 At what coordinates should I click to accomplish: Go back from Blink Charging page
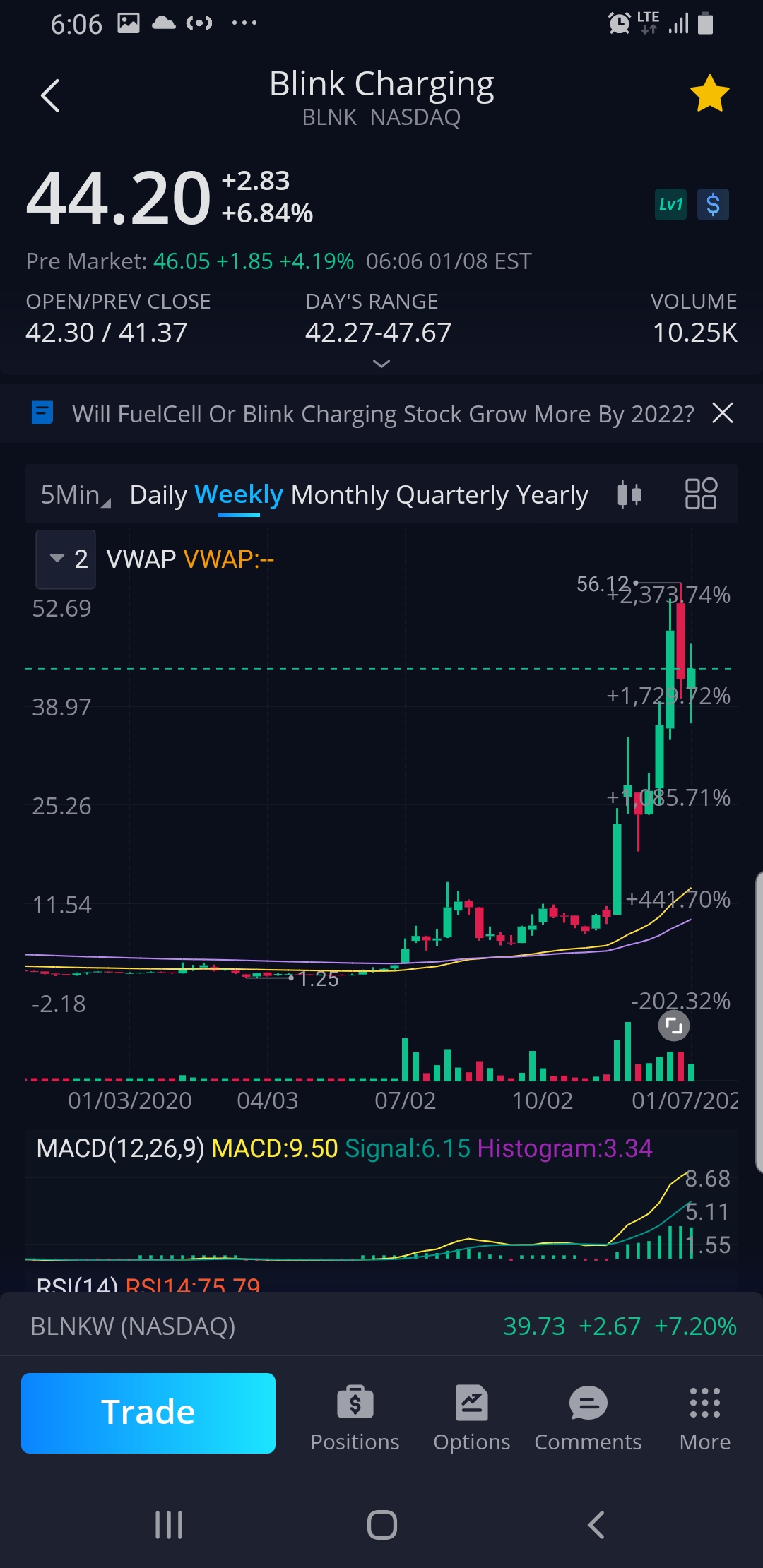point(50,96)
